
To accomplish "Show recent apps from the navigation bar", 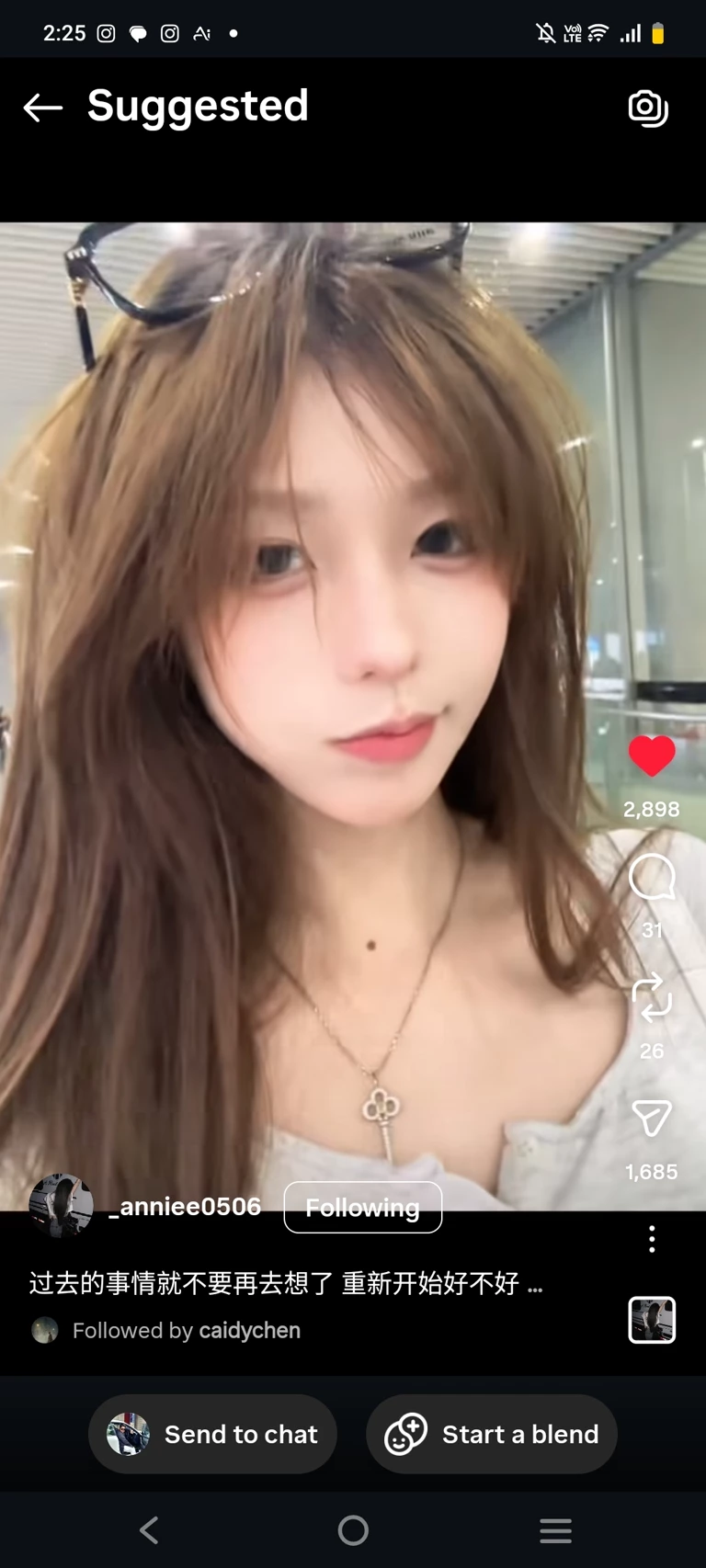I will (555, 1530).
